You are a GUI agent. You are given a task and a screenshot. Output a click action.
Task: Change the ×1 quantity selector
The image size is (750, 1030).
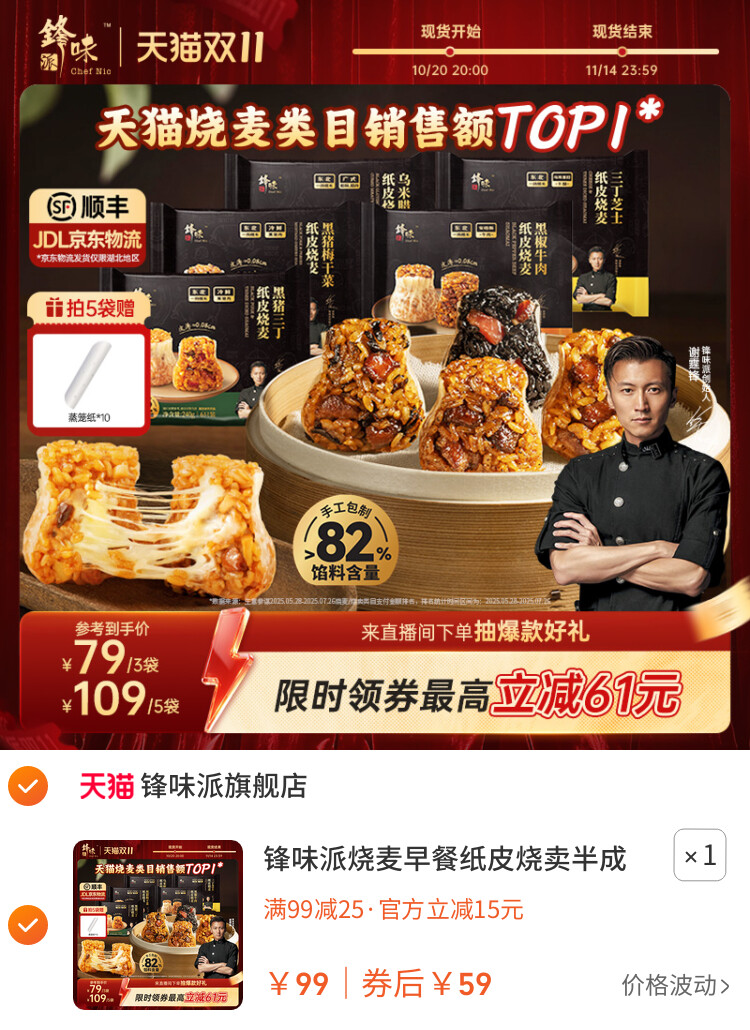point(699,855)
